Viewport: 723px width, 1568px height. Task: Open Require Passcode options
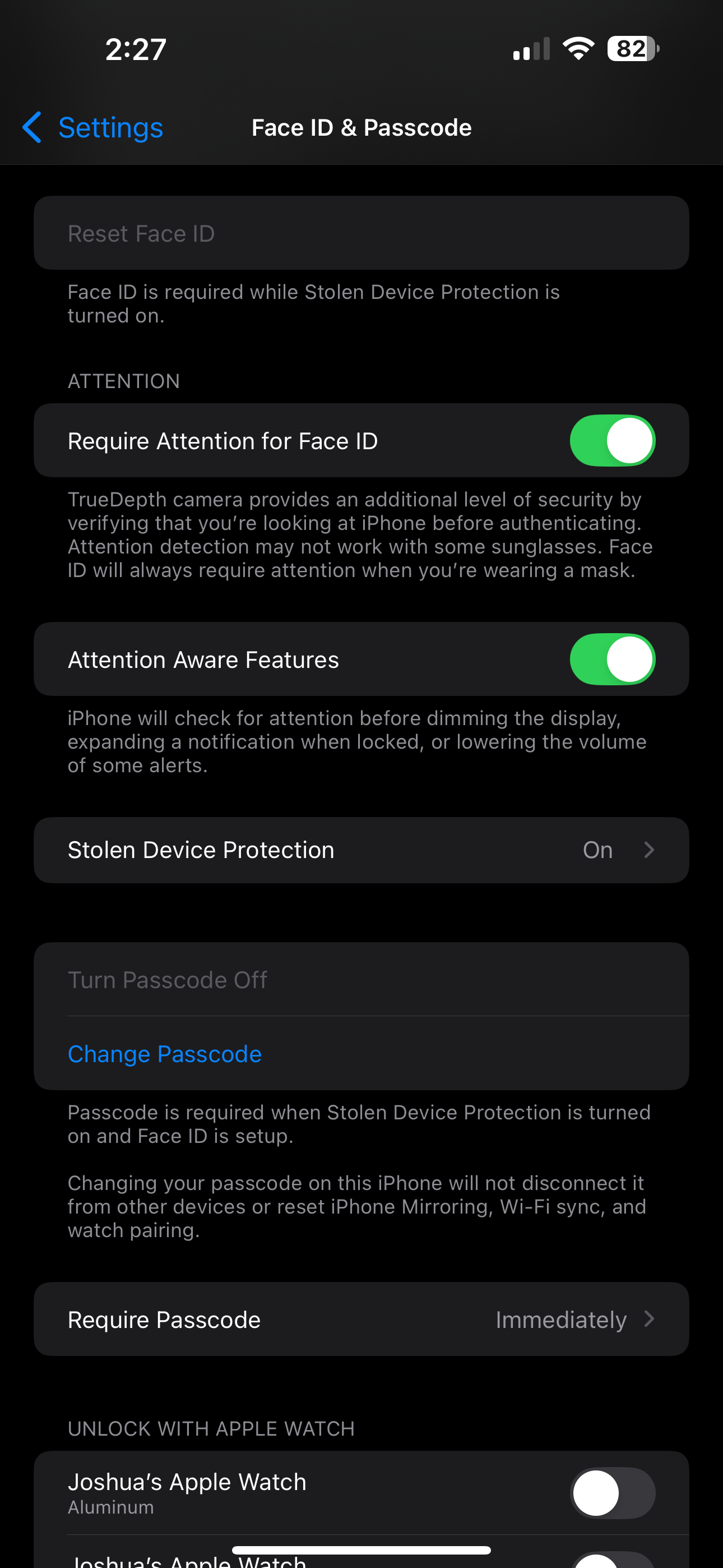361,1319
